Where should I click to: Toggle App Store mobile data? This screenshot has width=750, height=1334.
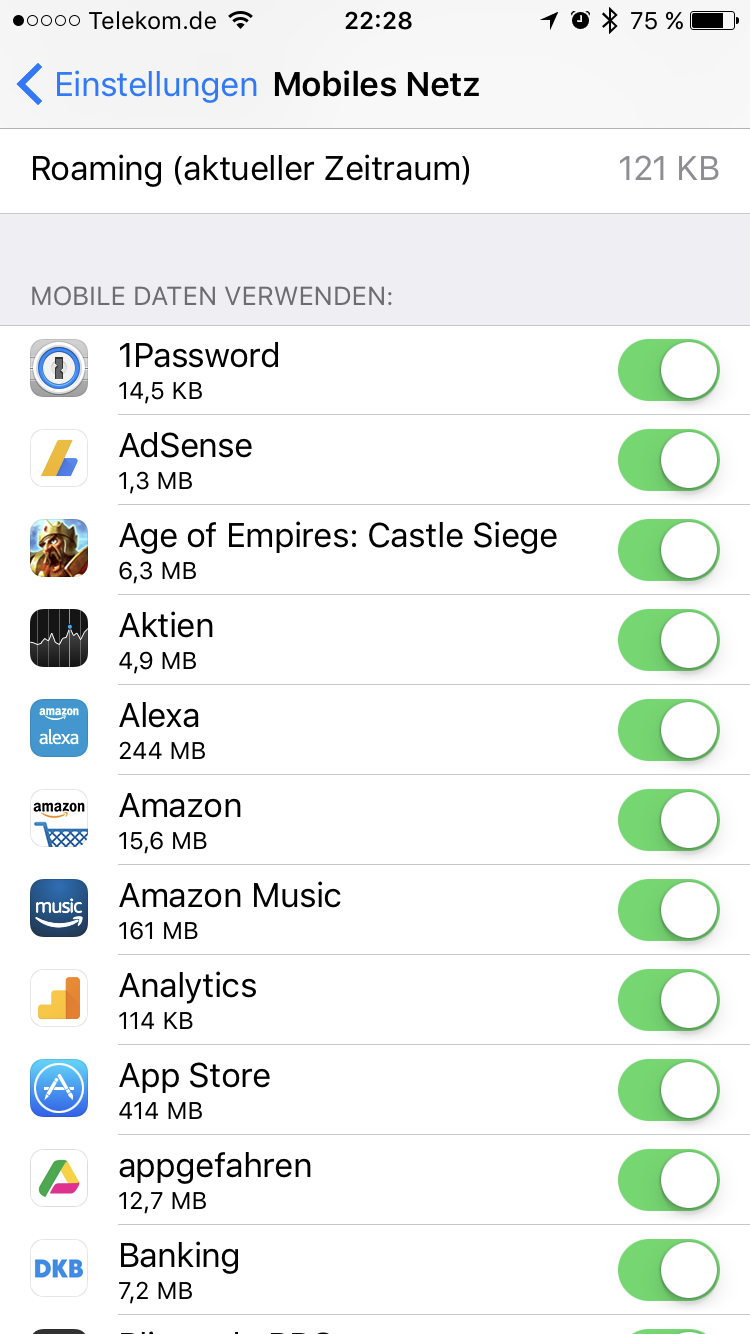point(668,1090)
